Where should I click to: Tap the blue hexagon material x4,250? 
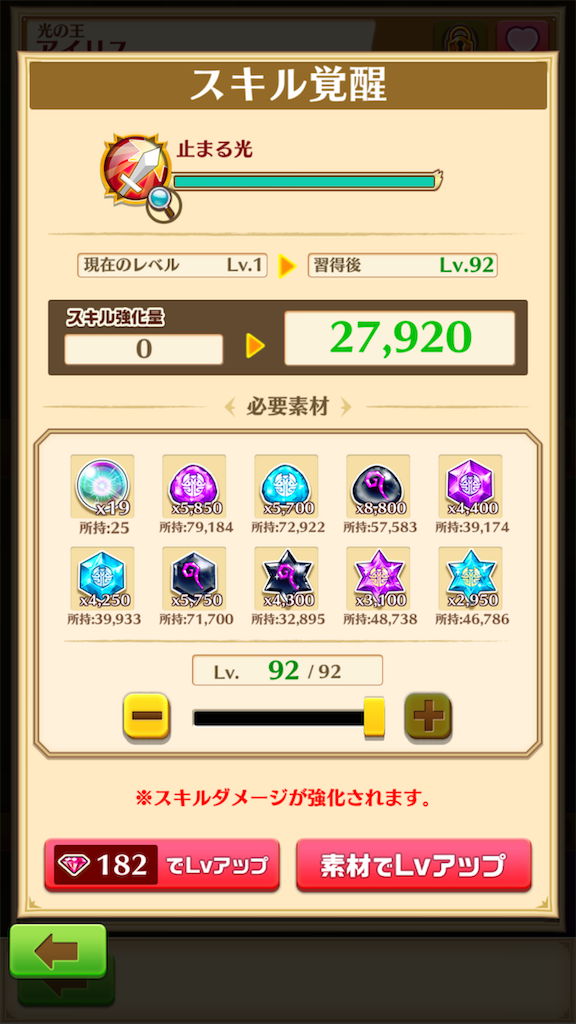(103, 578)
